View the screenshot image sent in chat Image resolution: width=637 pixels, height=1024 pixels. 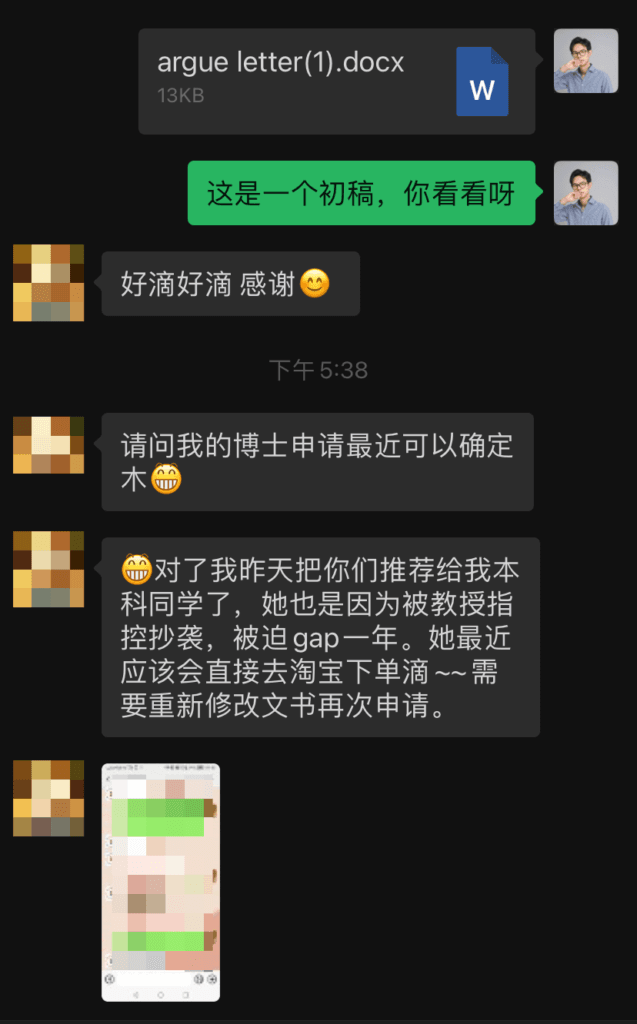tap(160, 882)
